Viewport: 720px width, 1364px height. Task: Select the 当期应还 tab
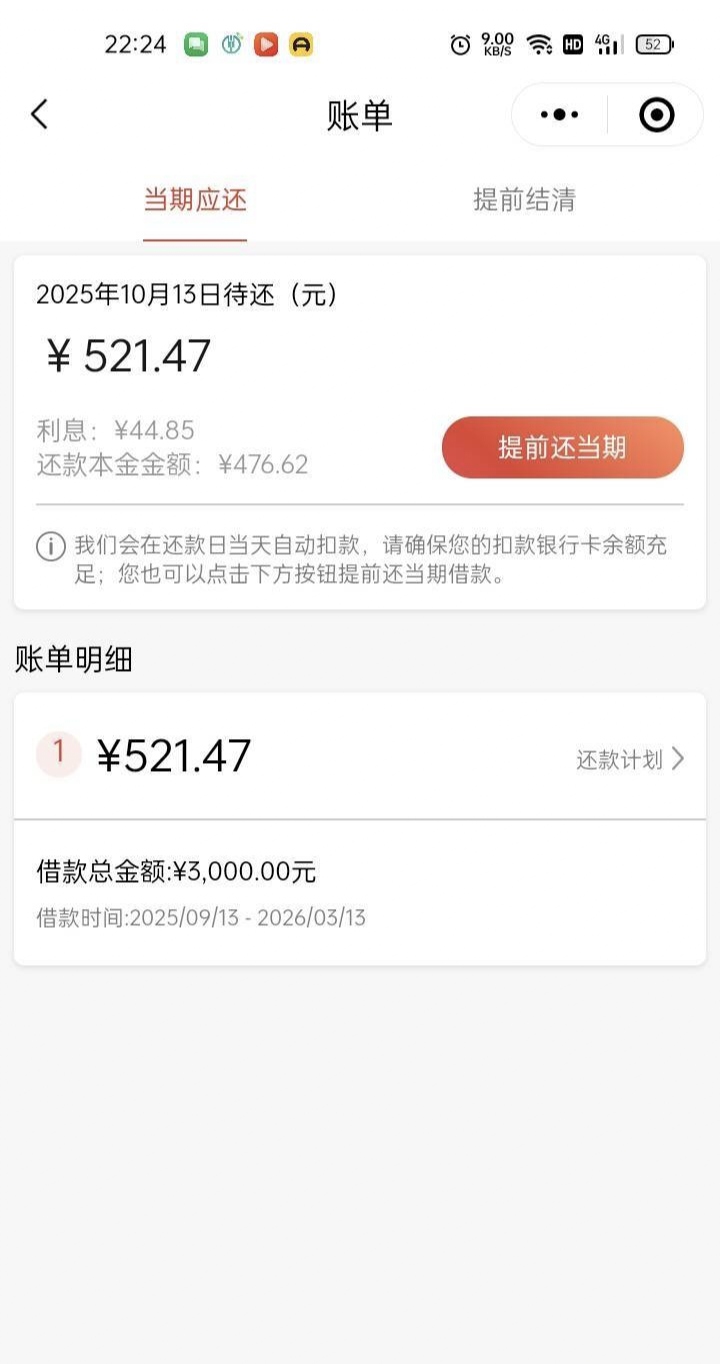click(x=195, y=199)
